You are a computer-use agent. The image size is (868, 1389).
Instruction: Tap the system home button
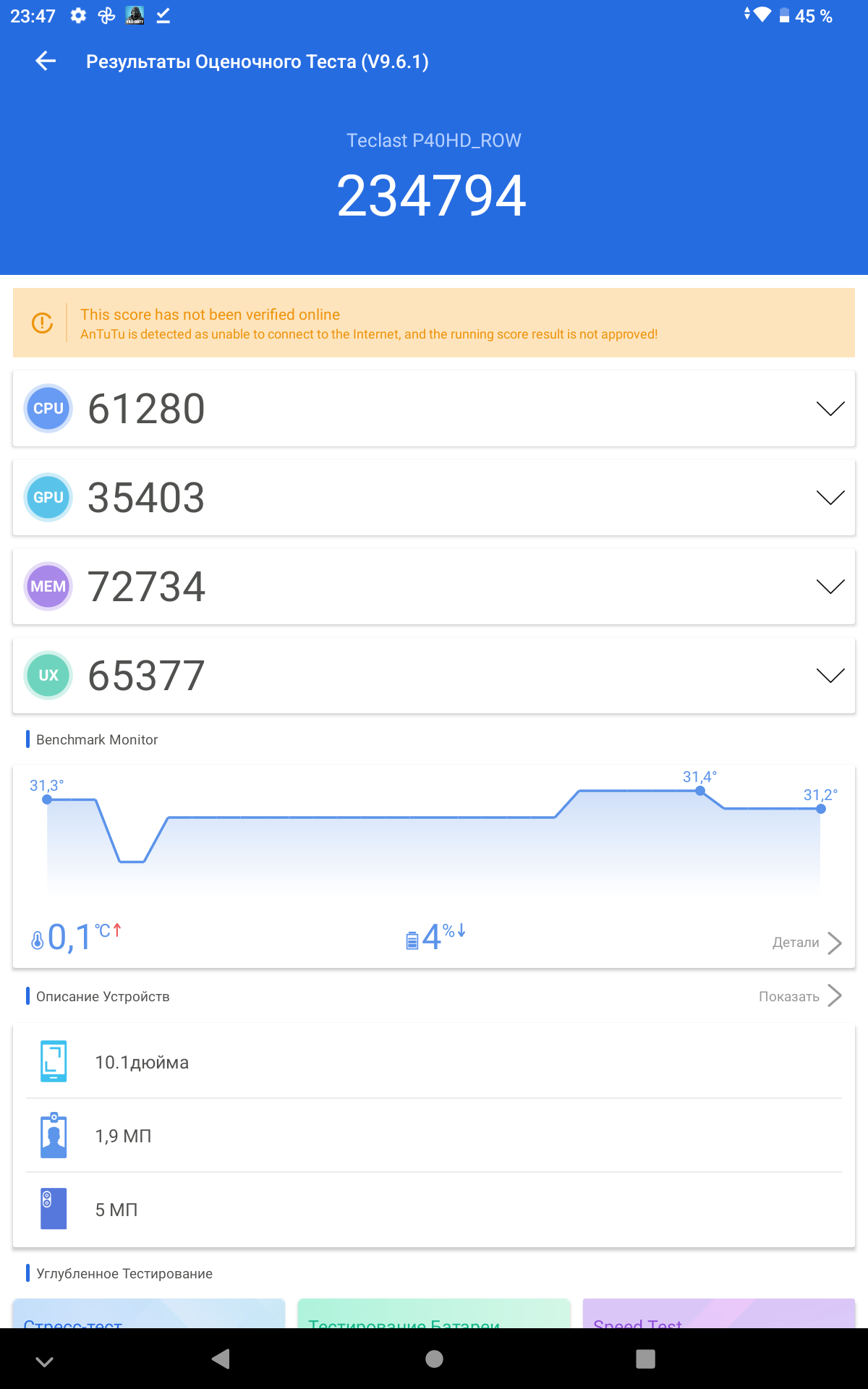[x=434, y=1359]
